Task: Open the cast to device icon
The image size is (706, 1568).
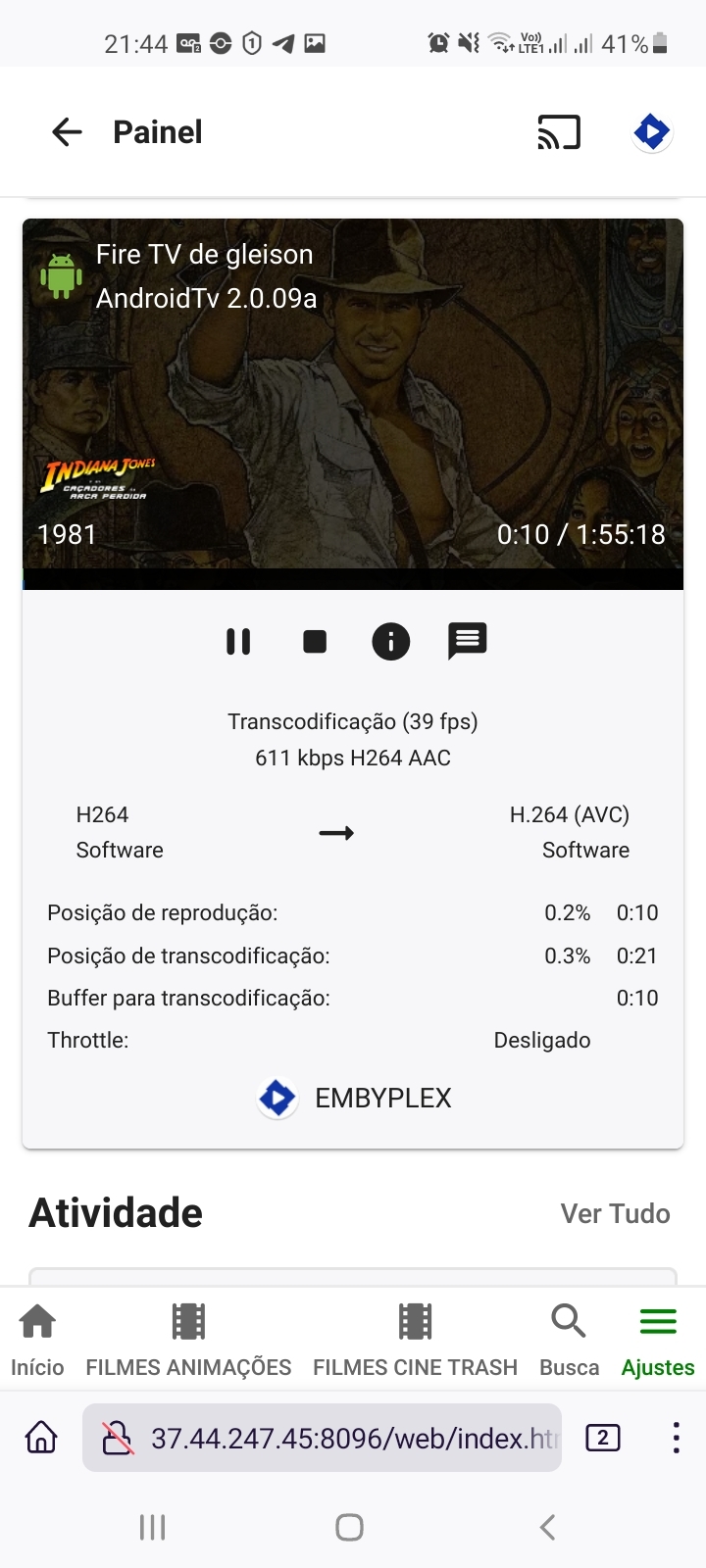Action: pos(559,132)
